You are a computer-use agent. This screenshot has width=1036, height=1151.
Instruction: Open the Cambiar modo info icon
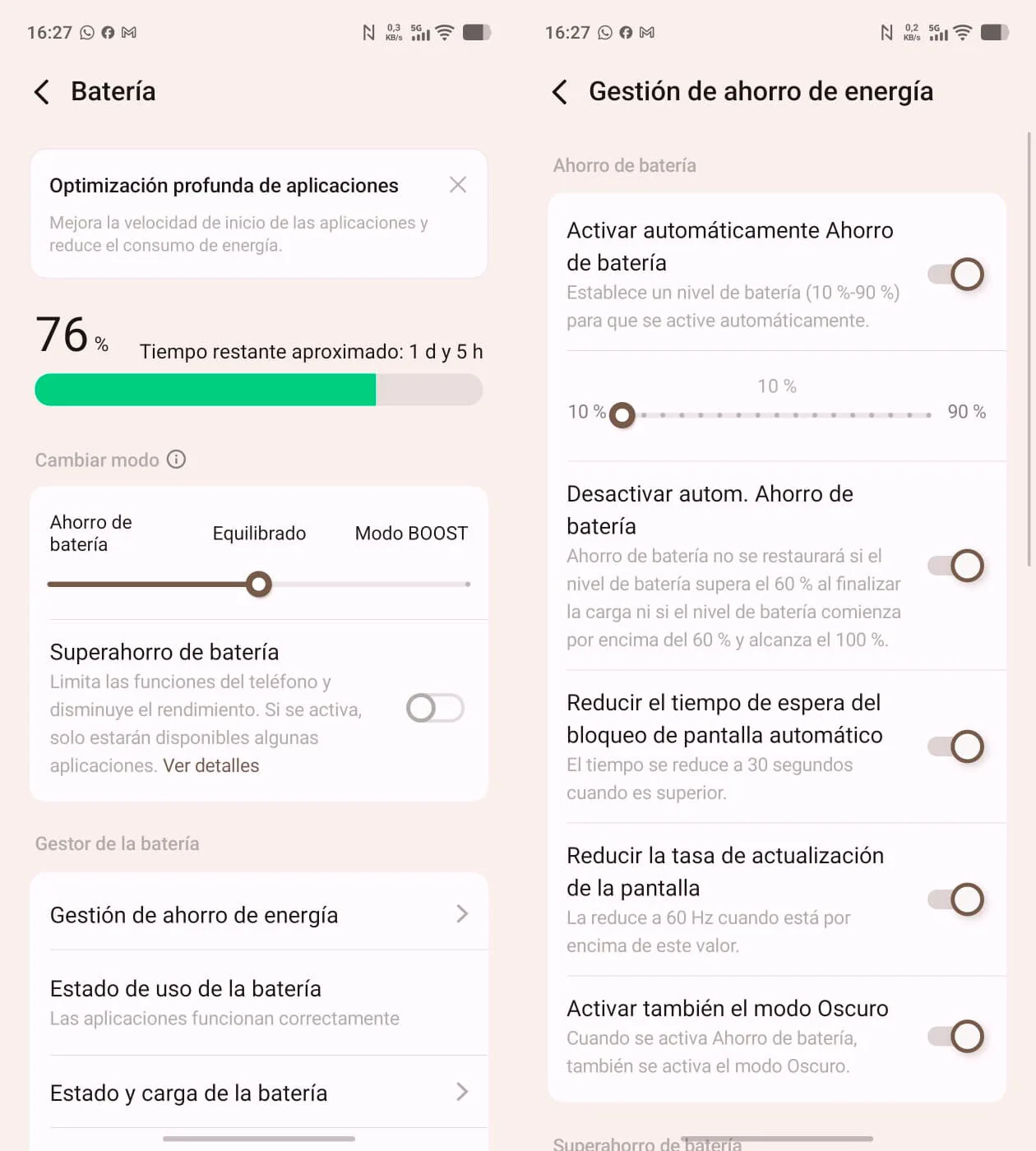pyautogui.click(x=176, y=460)
